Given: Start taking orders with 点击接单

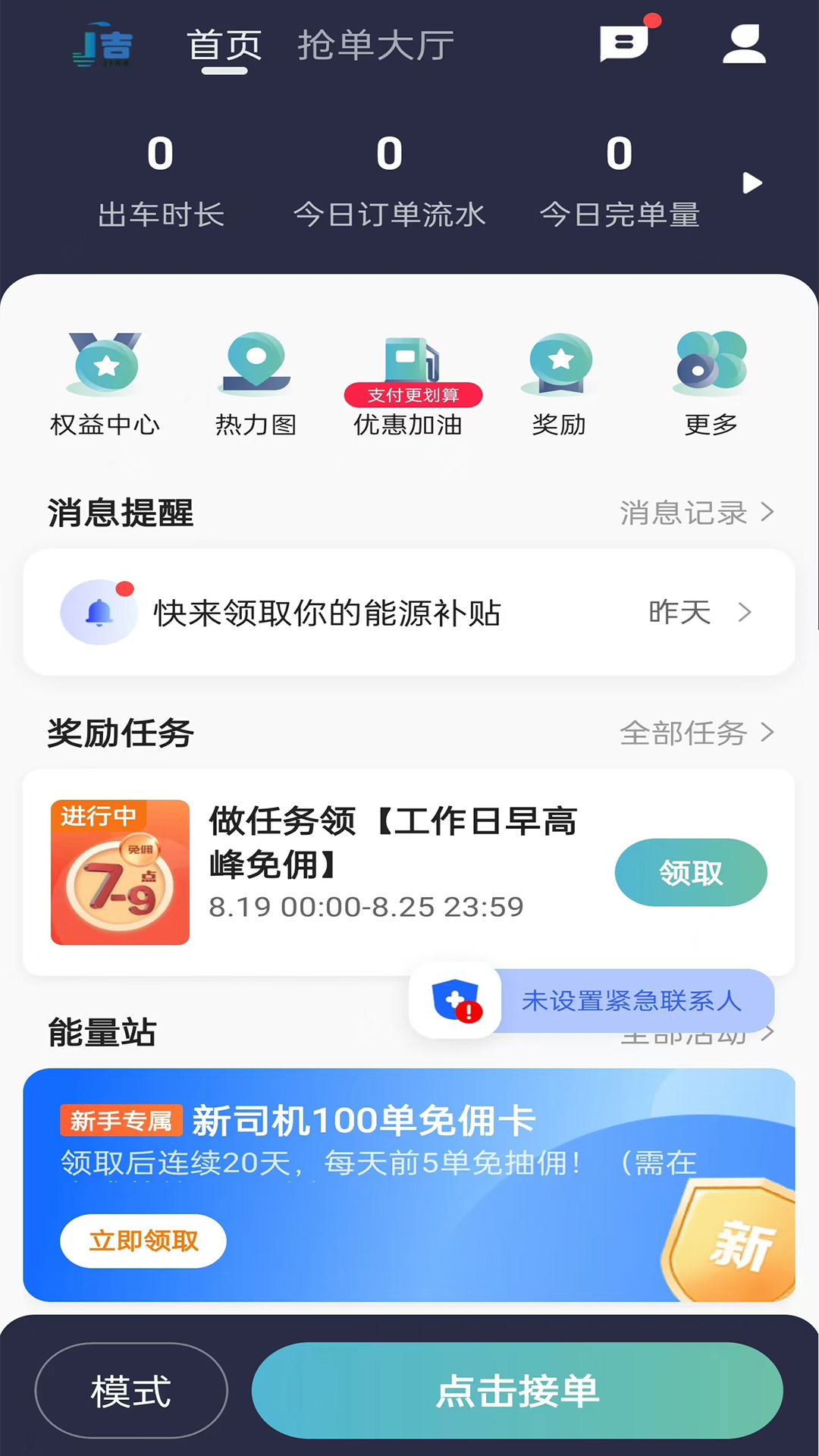Looking at the screenshot, I should coord(517,1391).
